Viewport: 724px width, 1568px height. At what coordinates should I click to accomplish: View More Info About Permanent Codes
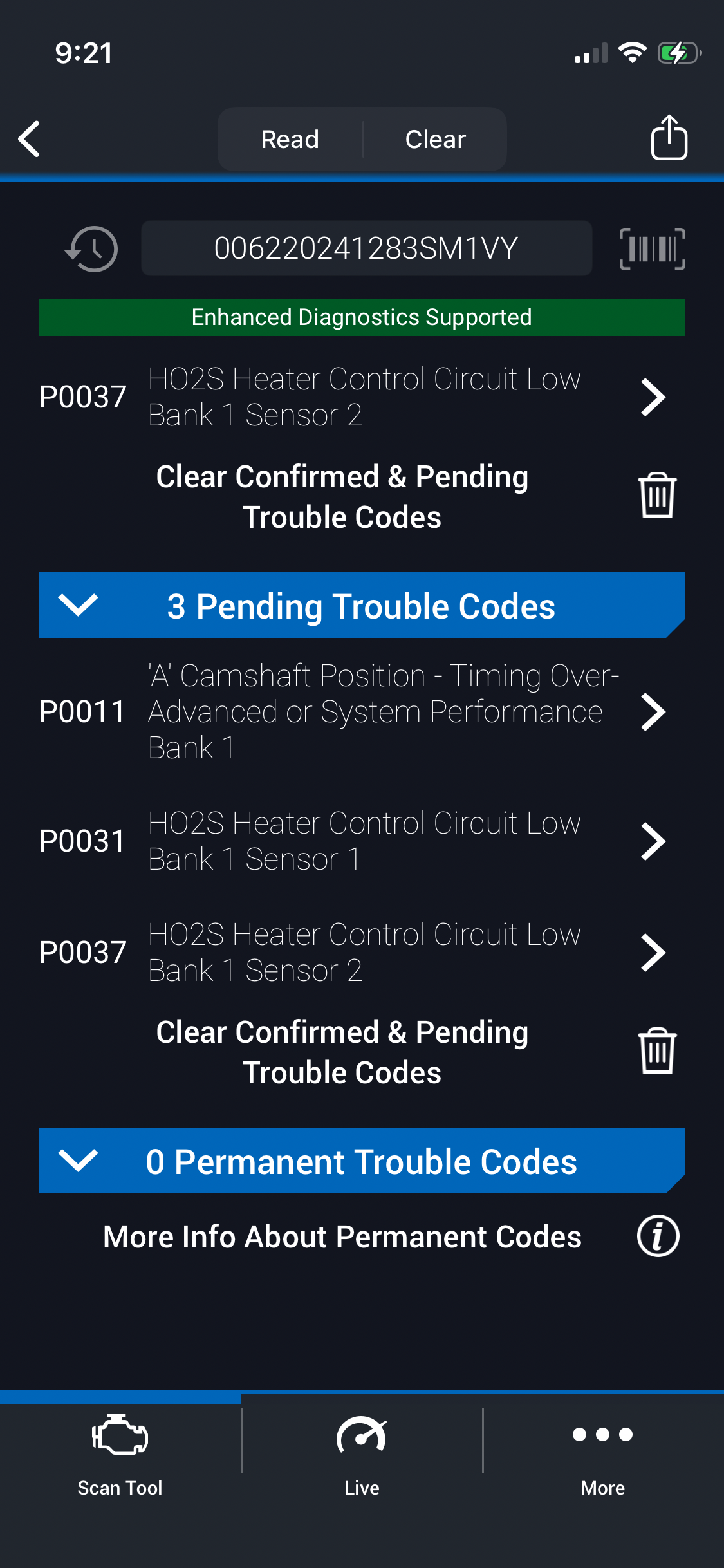click(658, 1237)
